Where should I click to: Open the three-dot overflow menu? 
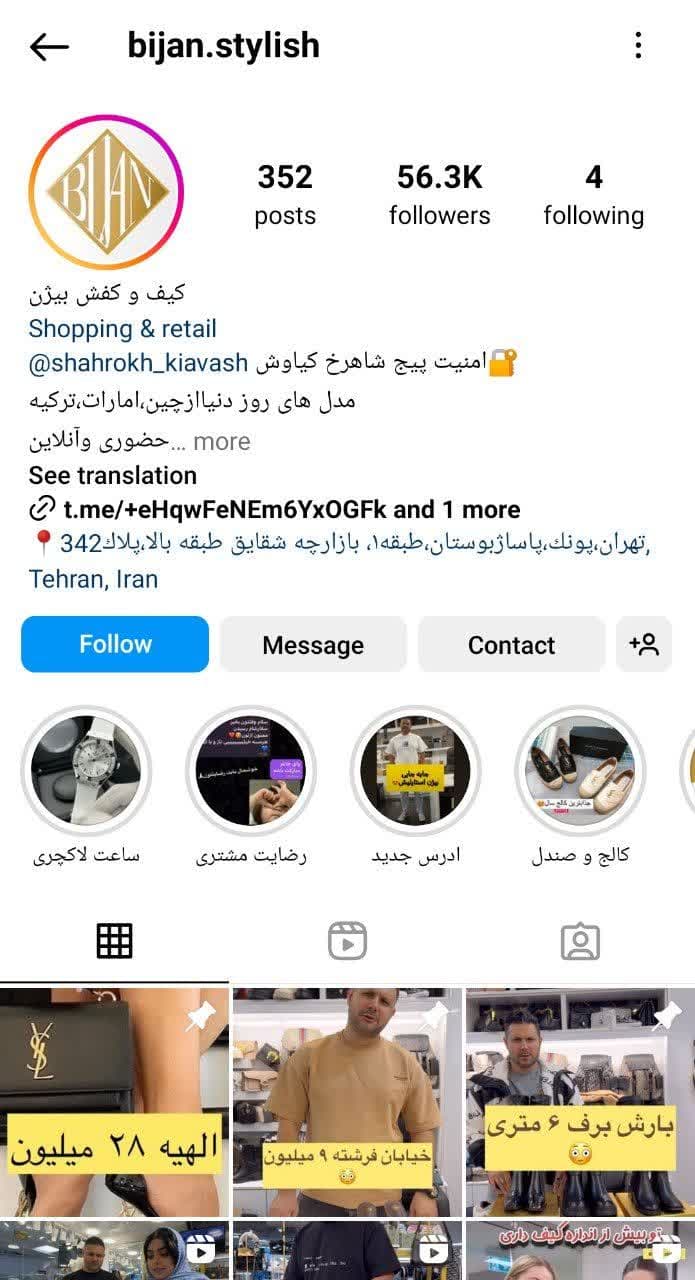pyautogui.click(x=638, y=46)
